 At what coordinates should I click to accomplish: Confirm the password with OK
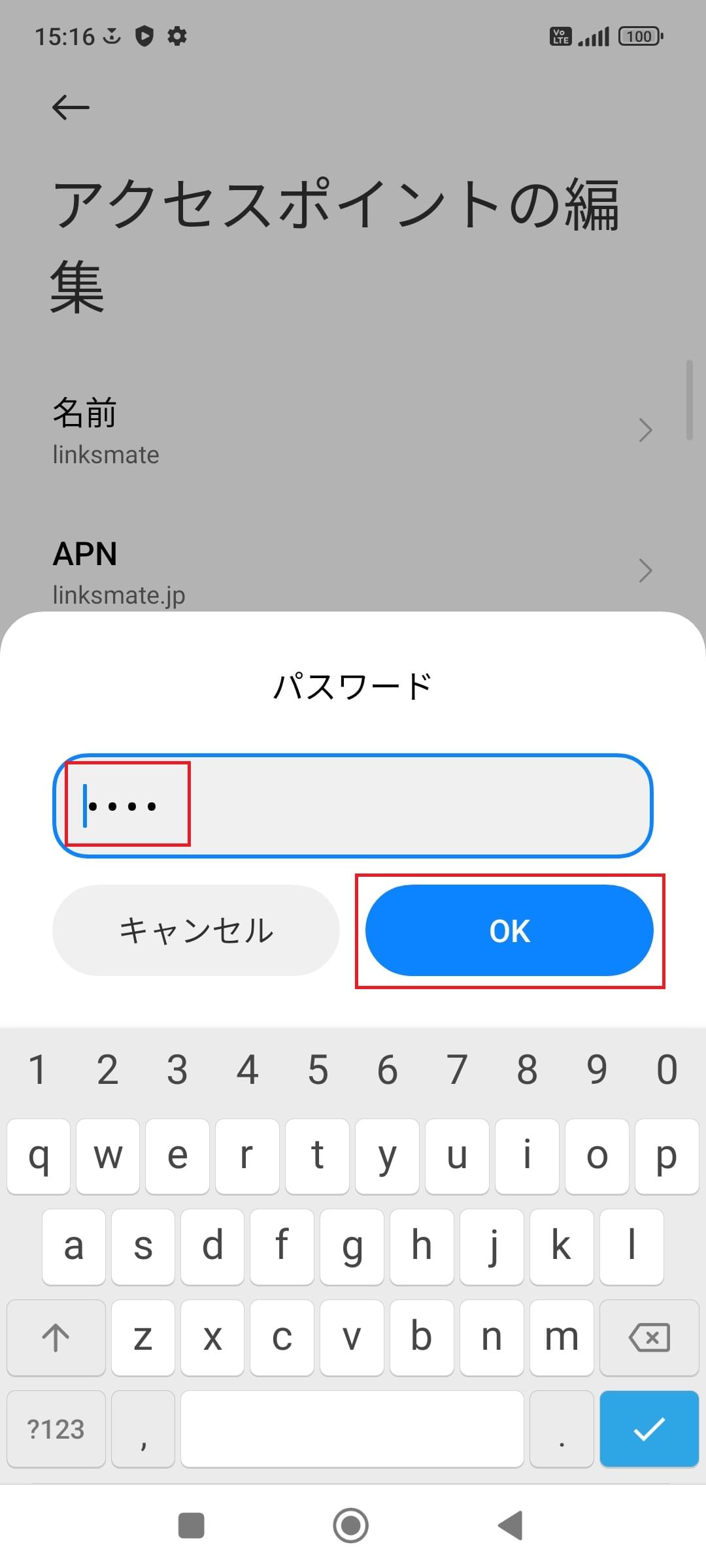pyautogui.click(x=509, y=930)
